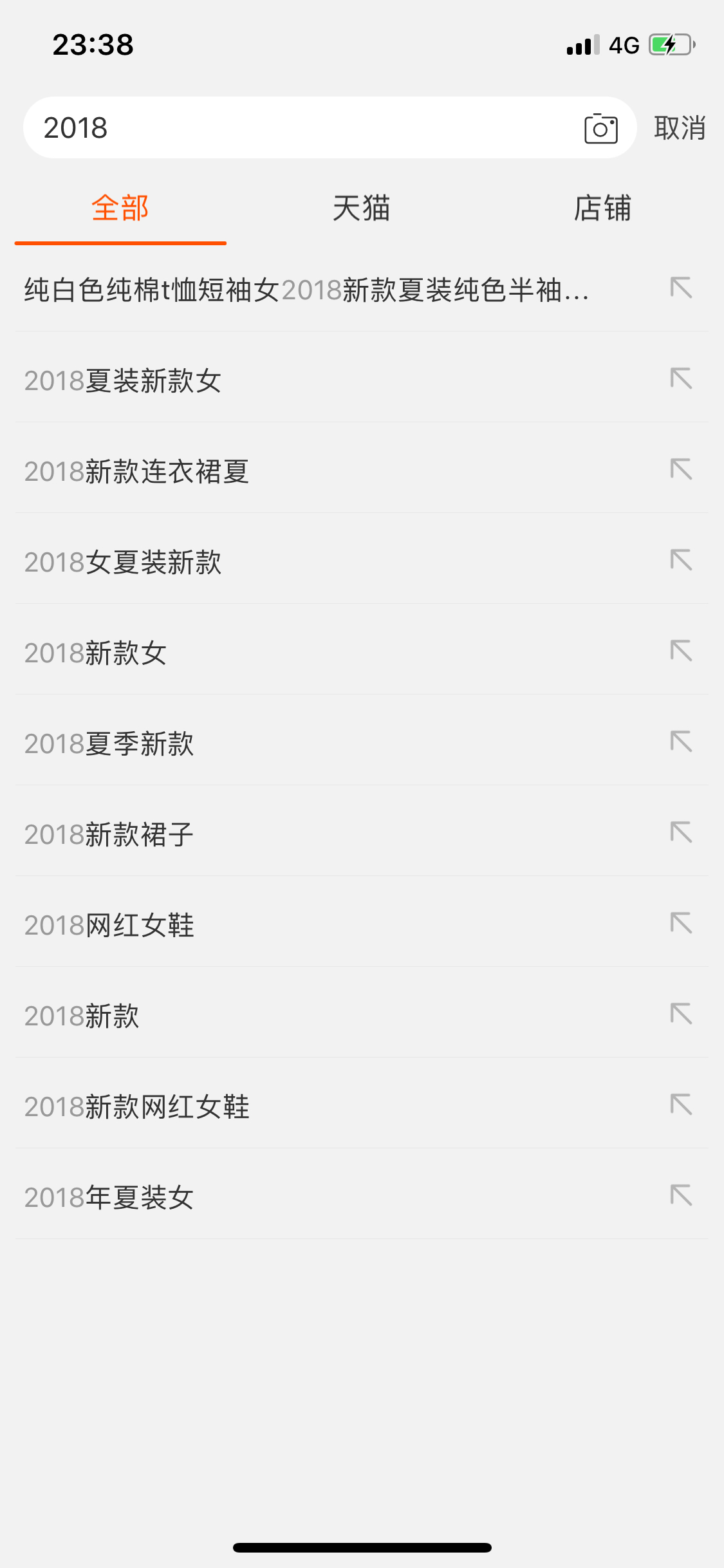724x1568 pixels.
Task: Click the fill-in arrow next to 2018夏装新款女
Action: (682, 380)
